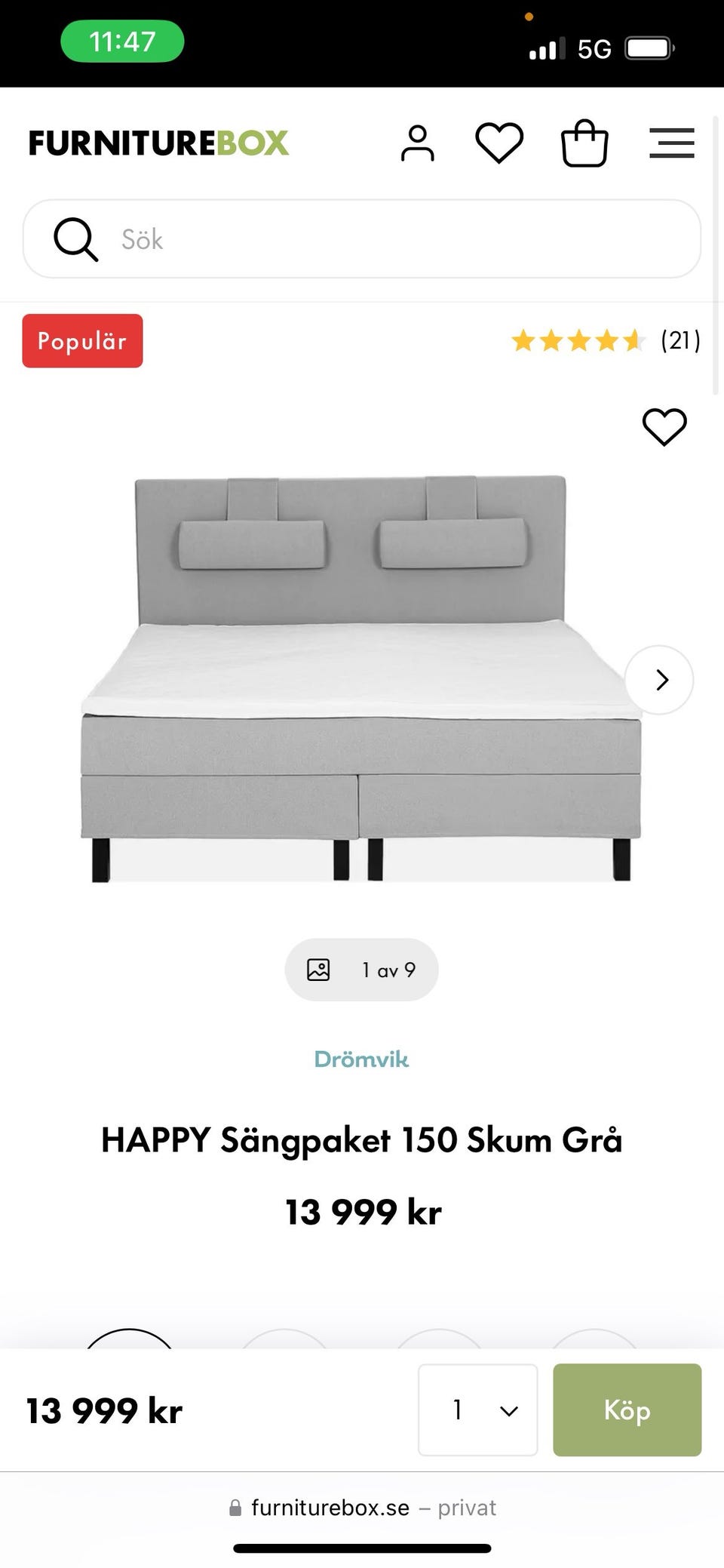Open the HAPPY bed product photo

(x=360, y=679)
